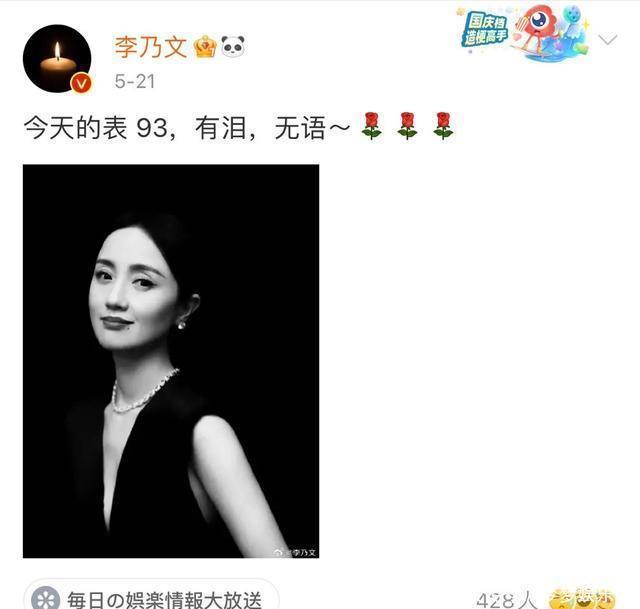This screenshot has height=609, width=640.
Task: Tap the username 李乃文
Action: pos(152,47)
